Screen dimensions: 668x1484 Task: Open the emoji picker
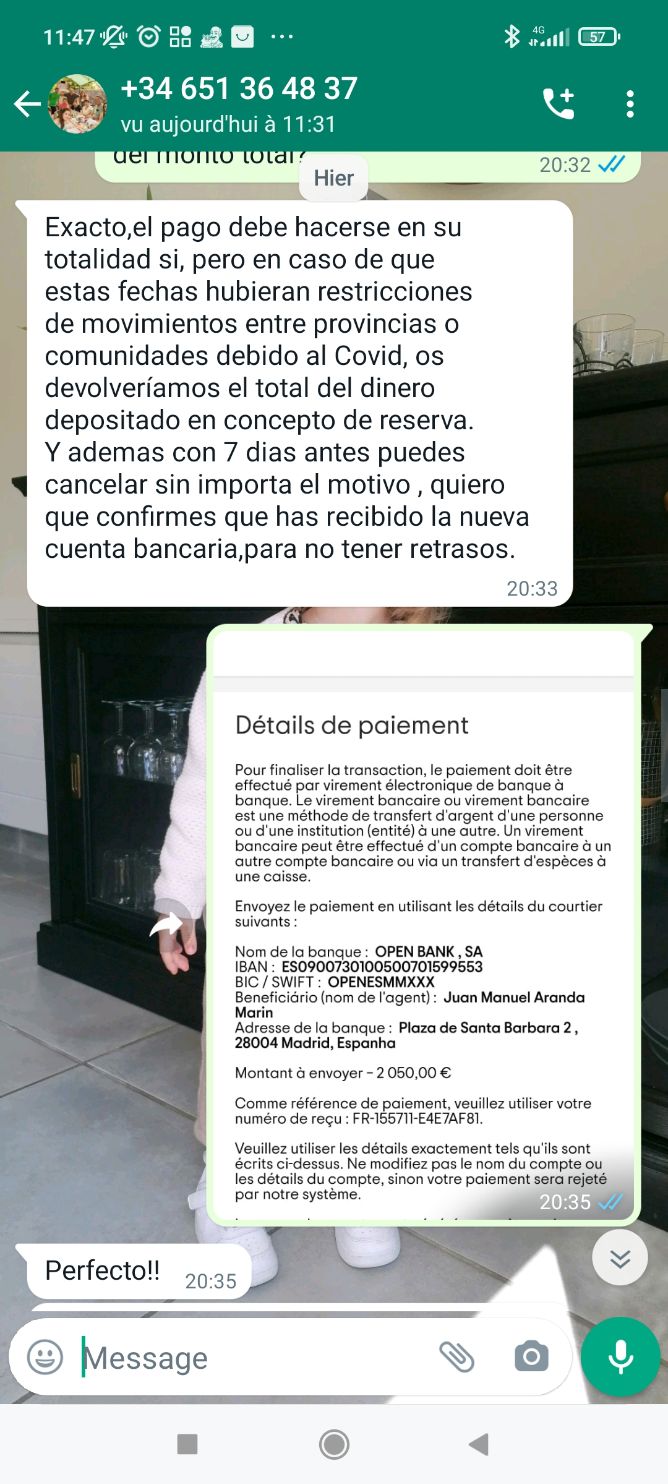click(45, 1357)
